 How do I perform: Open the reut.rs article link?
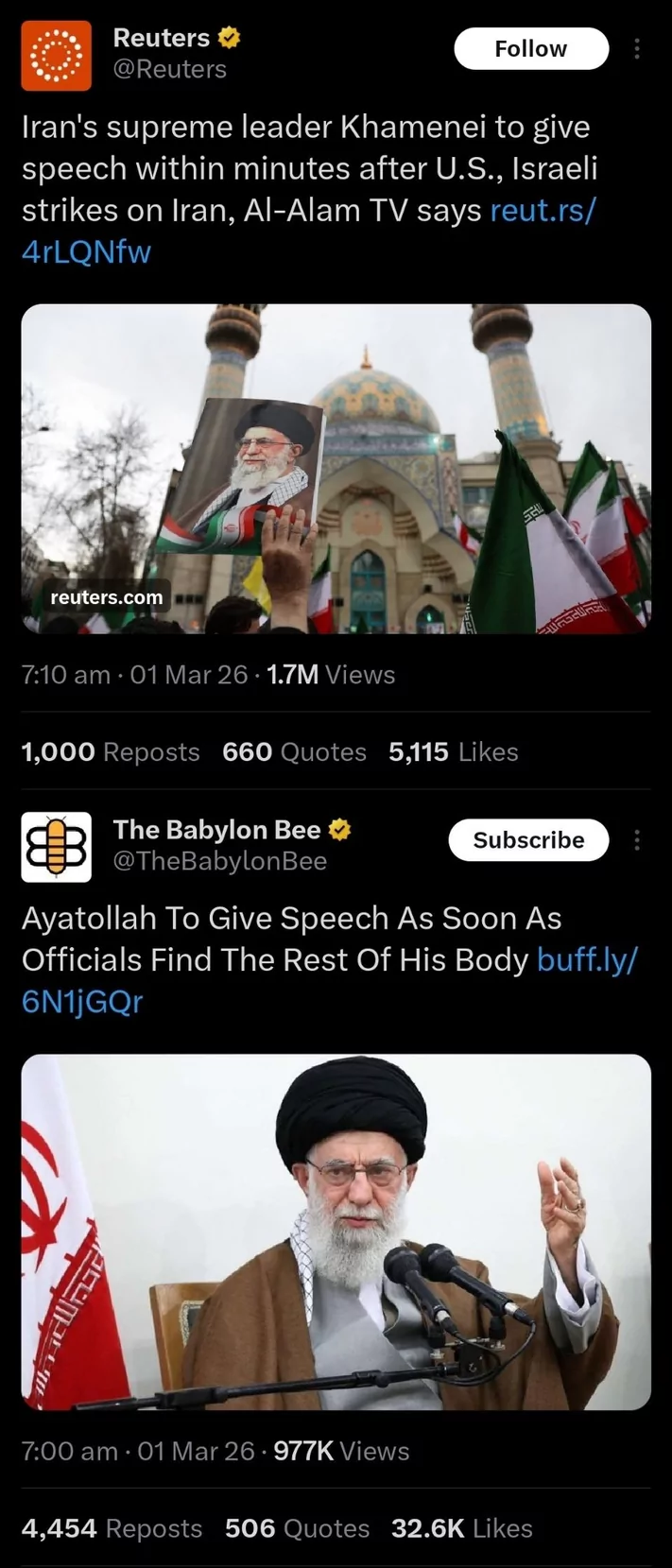tap(542, 210)
